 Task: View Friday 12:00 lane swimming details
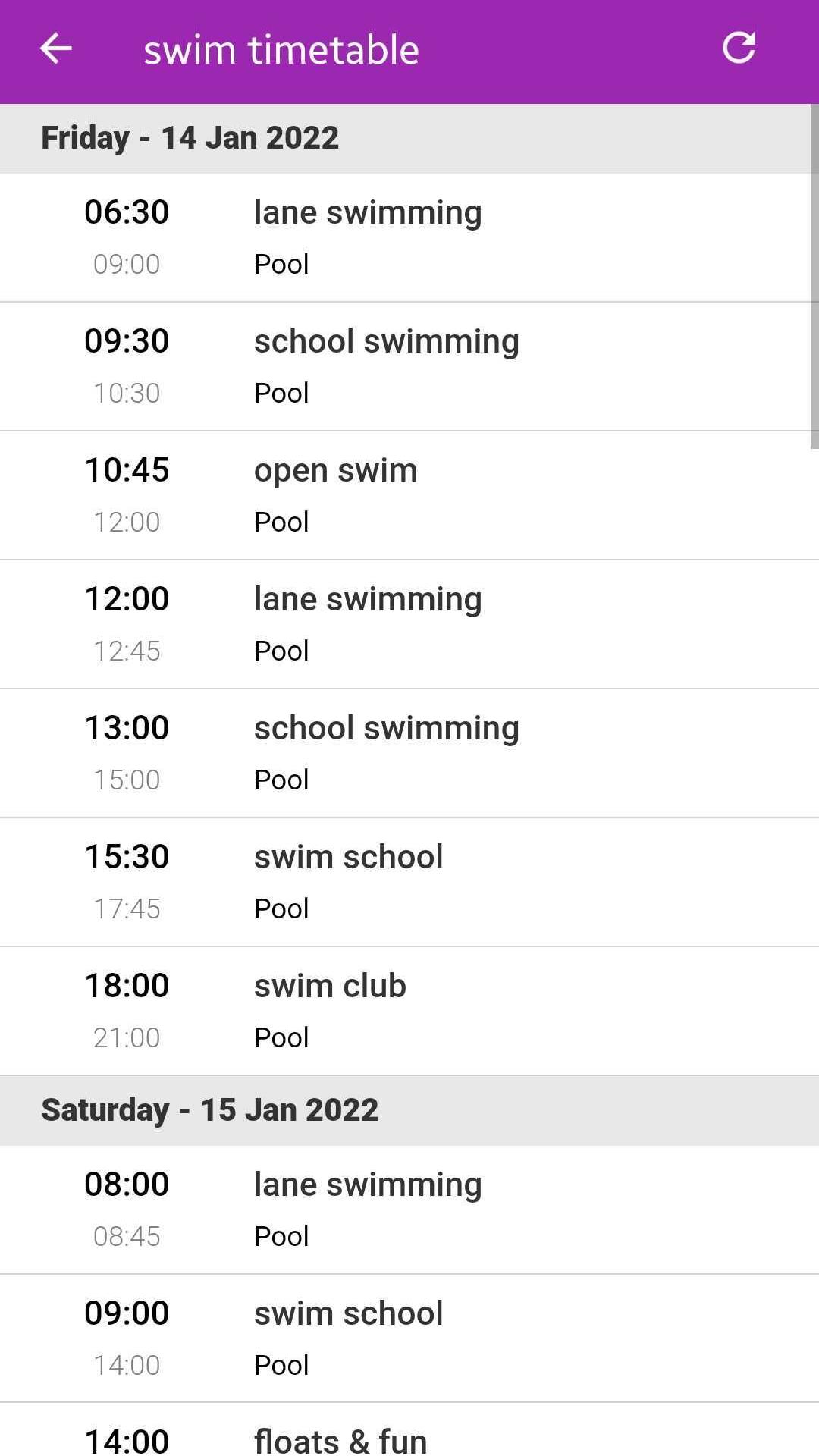coord(409,624)
